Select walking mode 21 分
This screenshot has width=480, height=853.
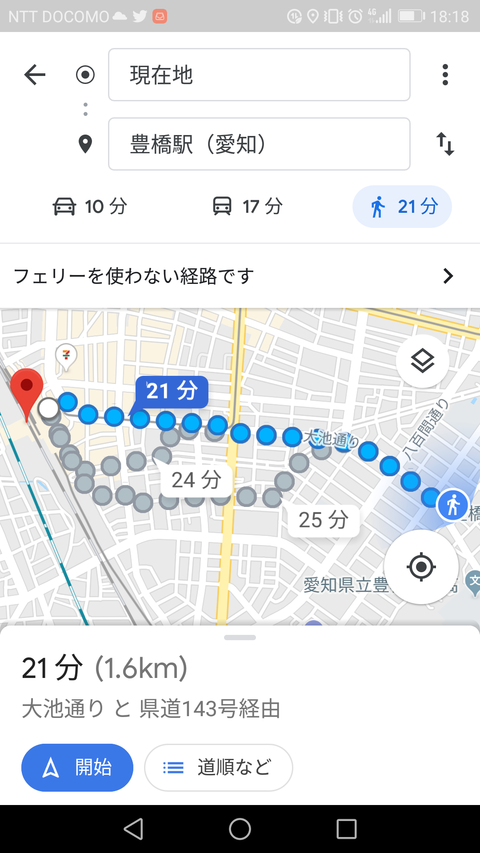click(402, 207)
